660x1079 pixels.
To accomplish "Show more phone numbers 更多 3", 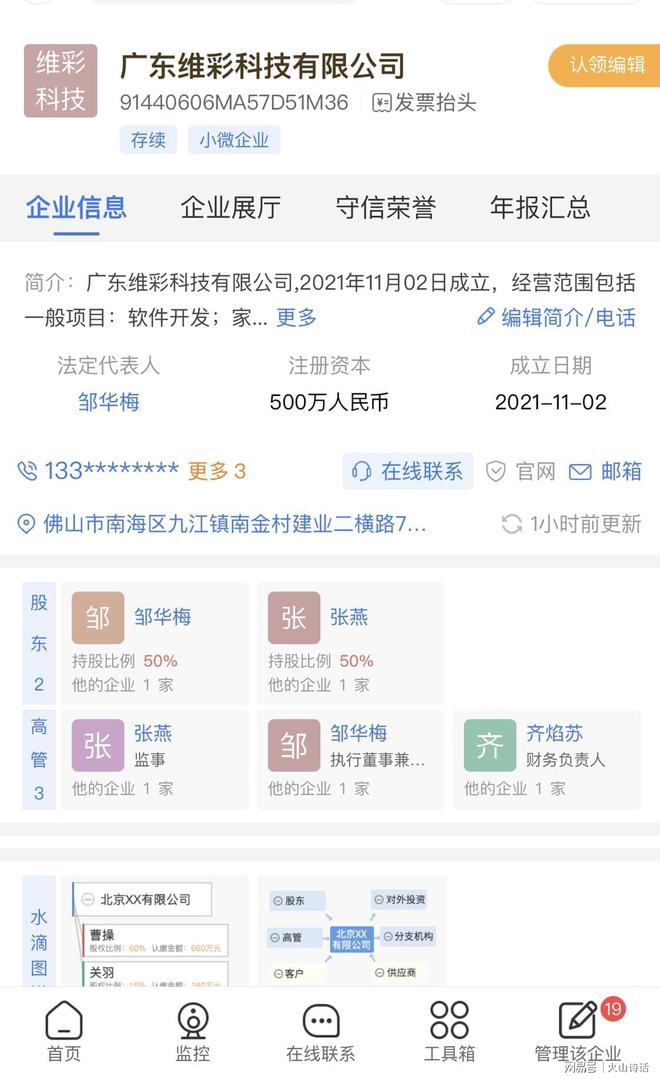I will 216,470.
